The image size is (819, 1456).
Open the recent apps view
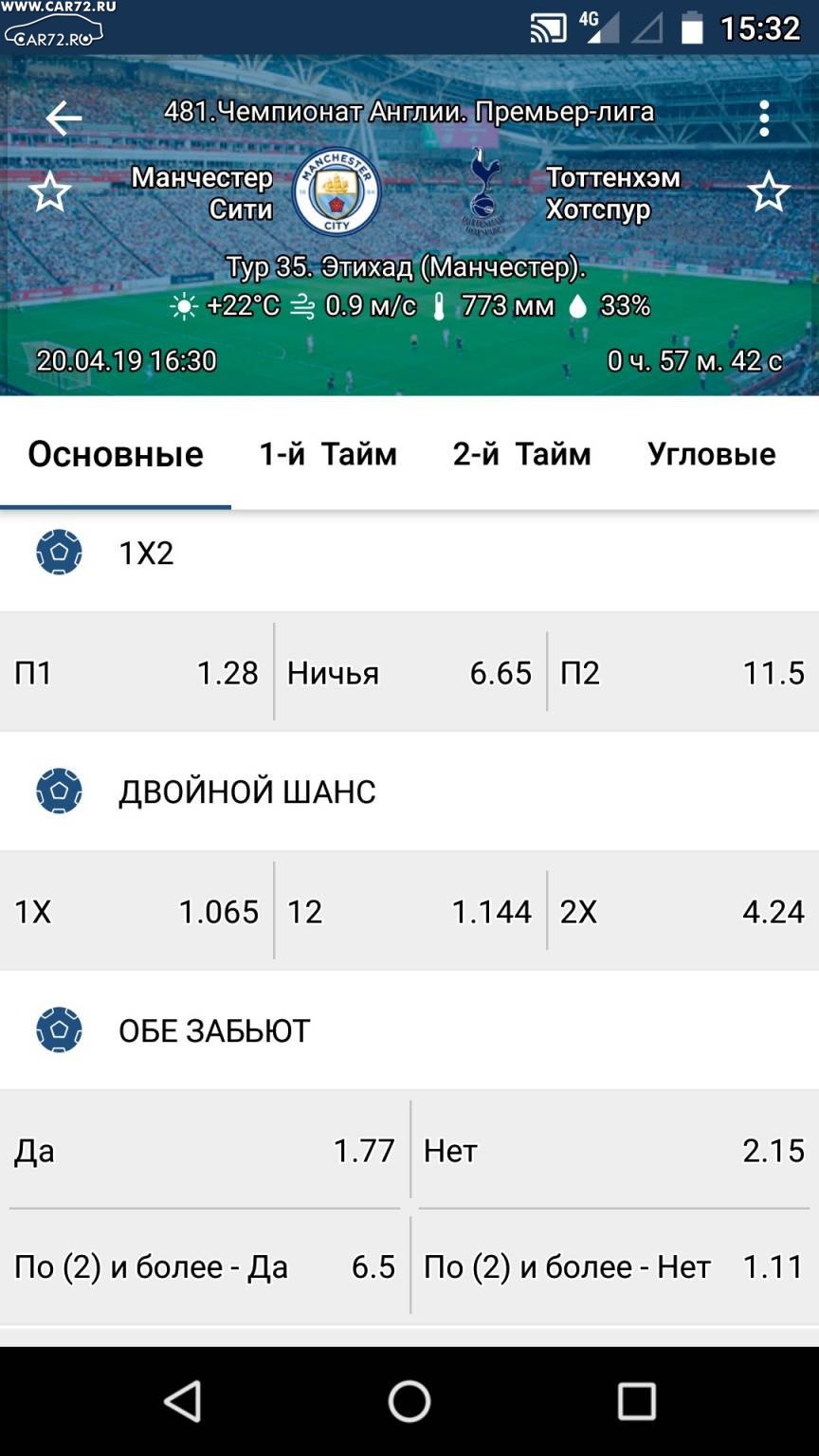pyautogui.click(x=637, y=1400)
